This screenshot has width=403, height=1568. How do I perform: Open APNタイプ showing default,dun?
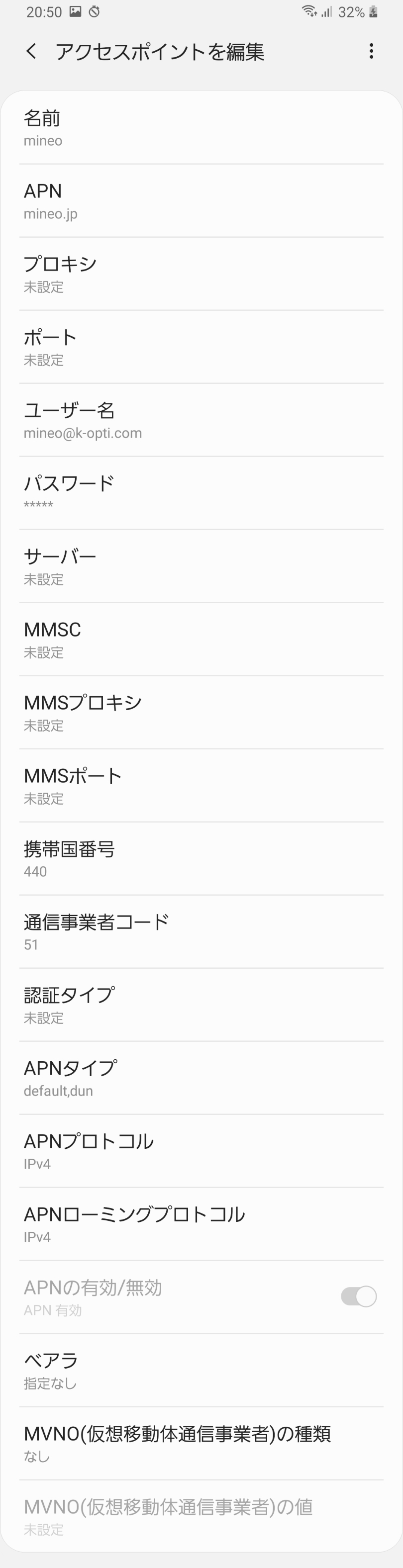click(x=201, y=1078)
